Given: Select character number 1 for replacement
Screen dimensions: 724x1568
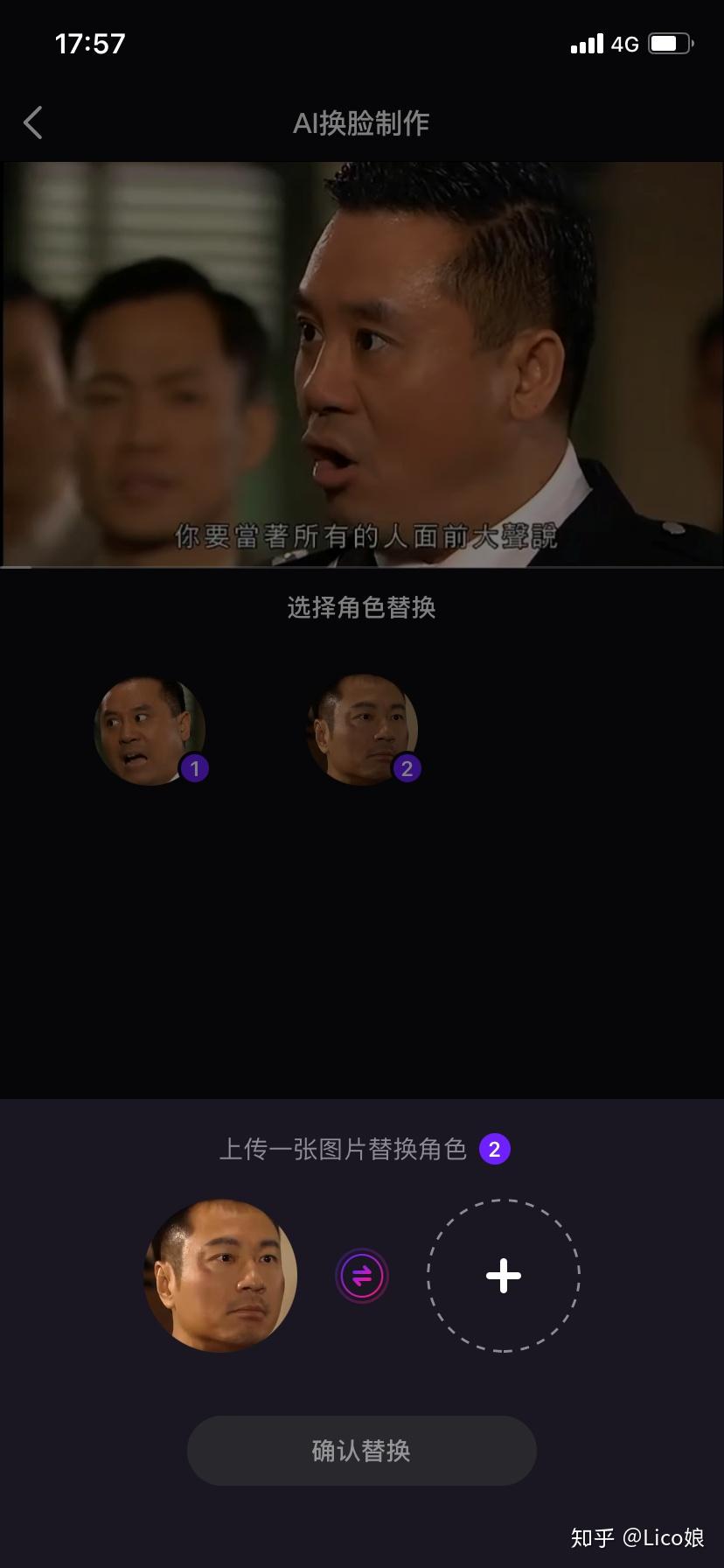Looking at the screenshot, I should [x=150, y=730].
